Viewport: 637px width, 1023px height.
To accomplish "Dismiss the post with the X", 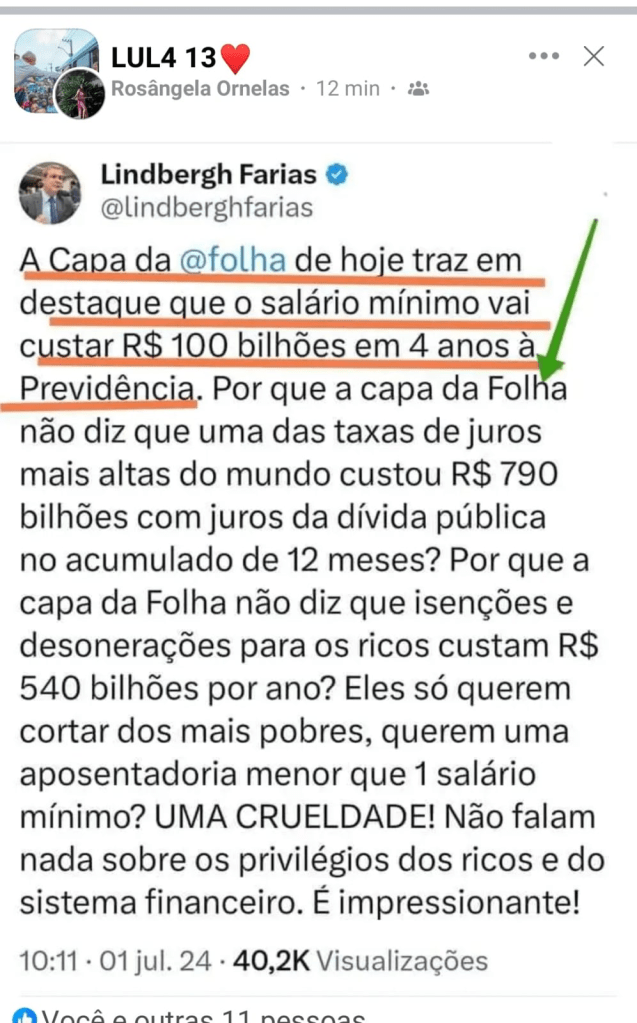I will [x=594, y=57].
